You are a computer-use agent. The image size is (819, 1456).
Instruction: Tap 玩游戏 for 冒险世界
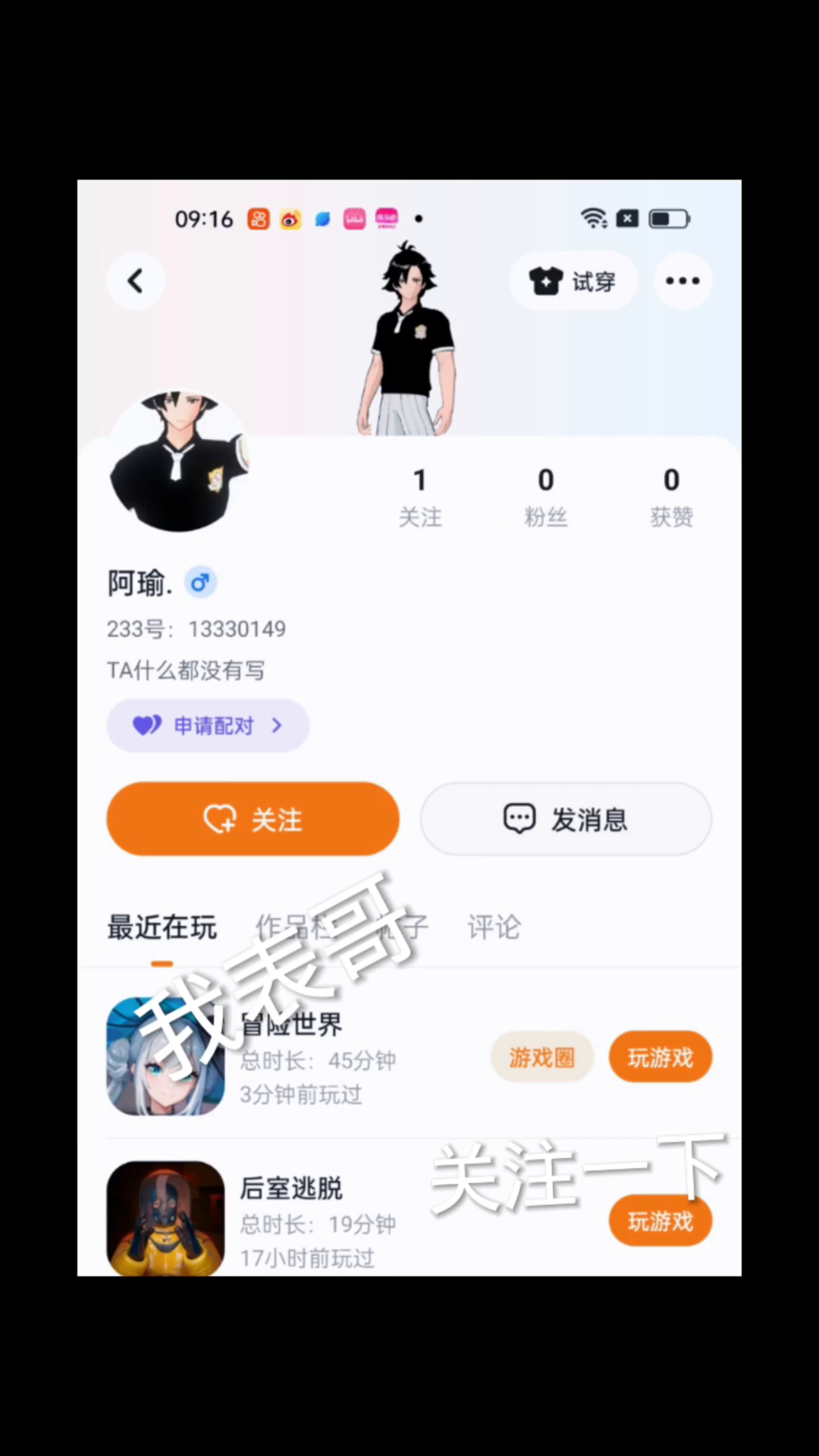coord(660,1057)
